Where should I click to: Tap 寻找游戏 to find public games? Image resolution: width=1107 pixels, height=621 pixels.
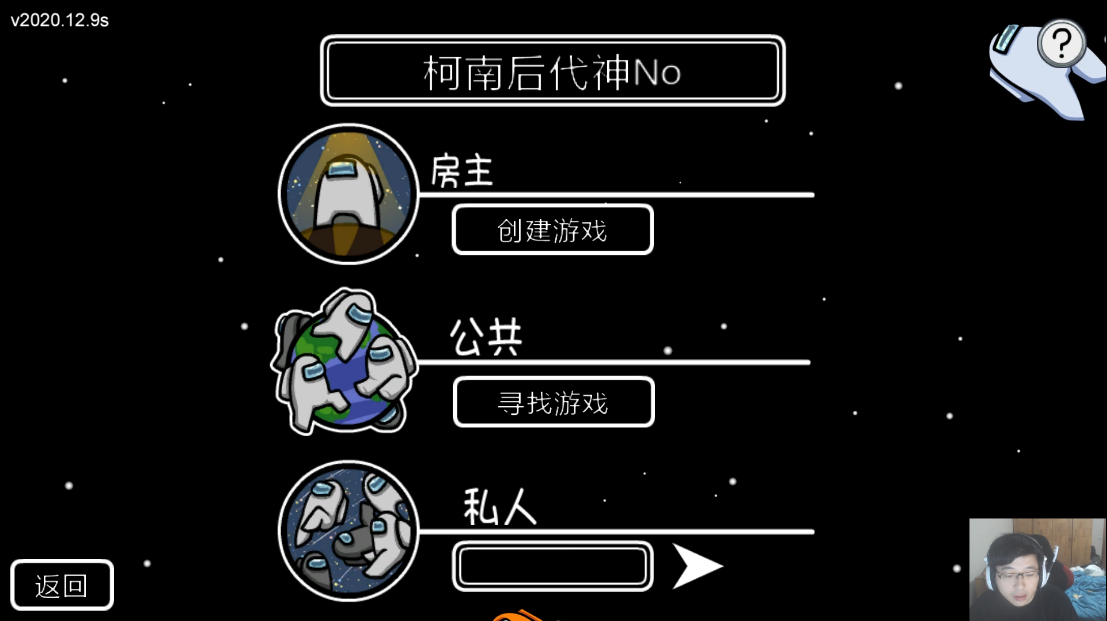[553, 402]
